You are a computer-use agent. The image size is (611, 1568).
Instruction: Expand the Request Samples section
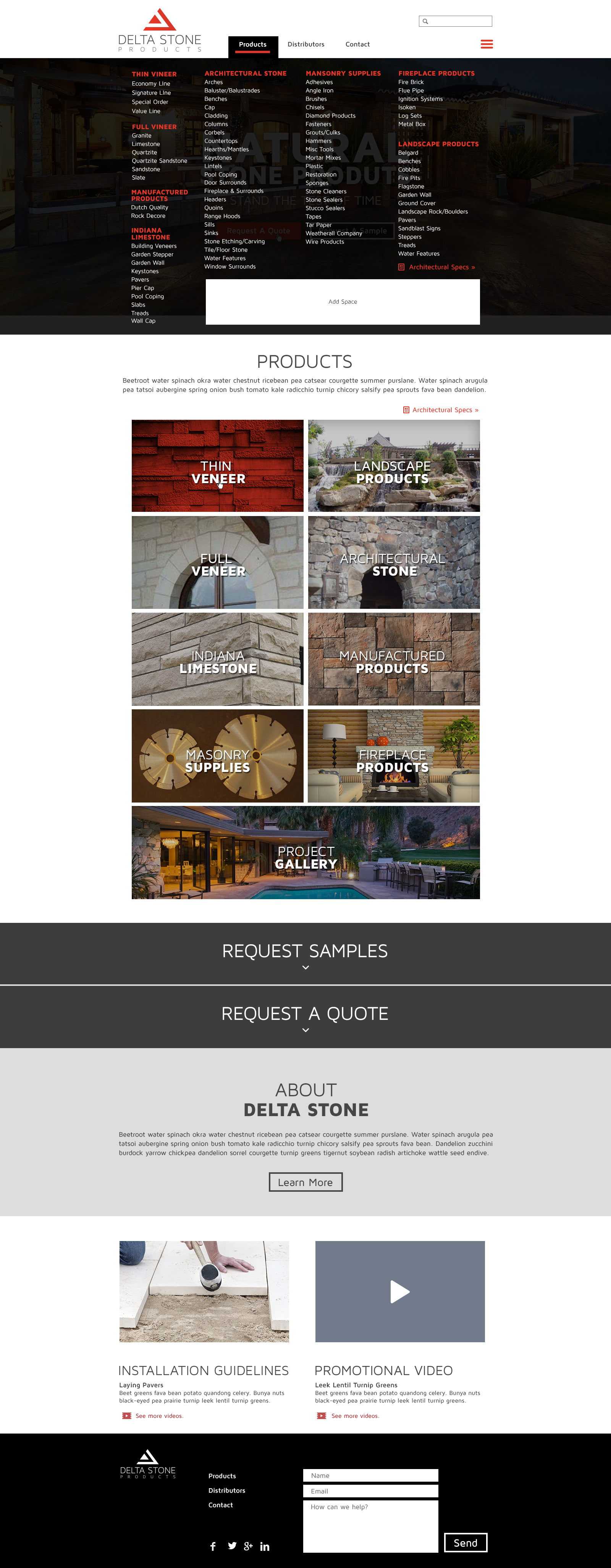click(305, 955)
